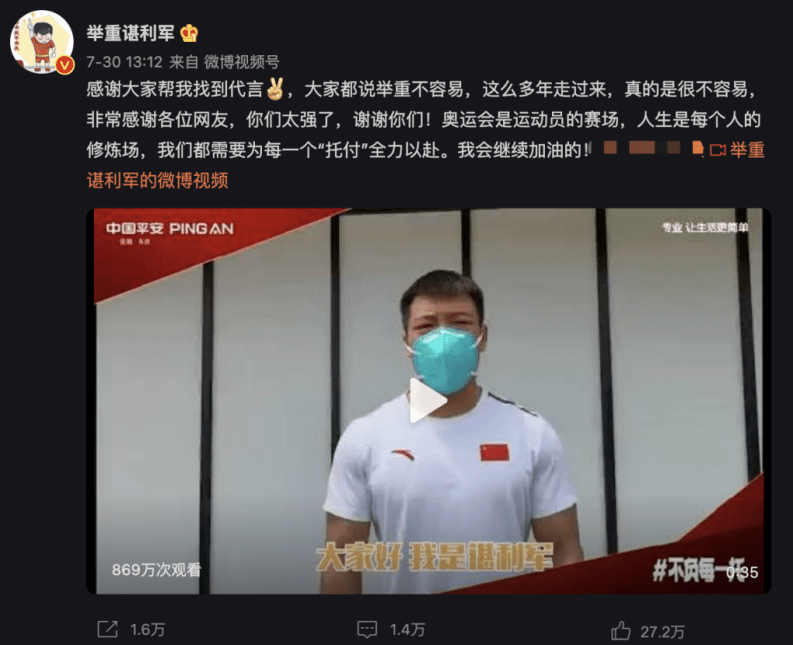The image size is (793, 645).
Task: Open the 微博视频号 source link
Action: 239,61
